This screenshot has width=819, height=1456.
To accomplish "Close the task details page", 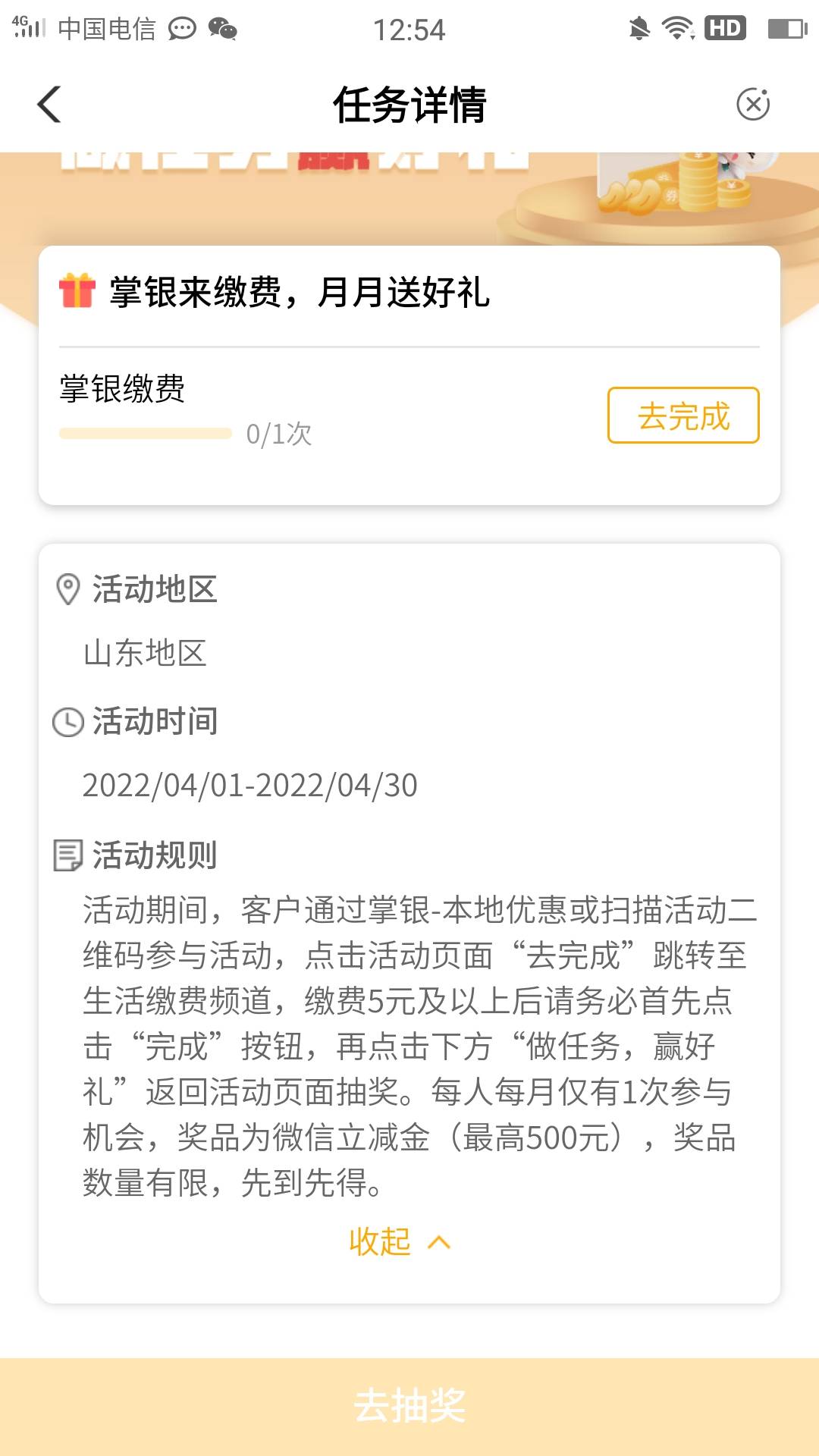I will pyautogui.click(x=753, y=105).
